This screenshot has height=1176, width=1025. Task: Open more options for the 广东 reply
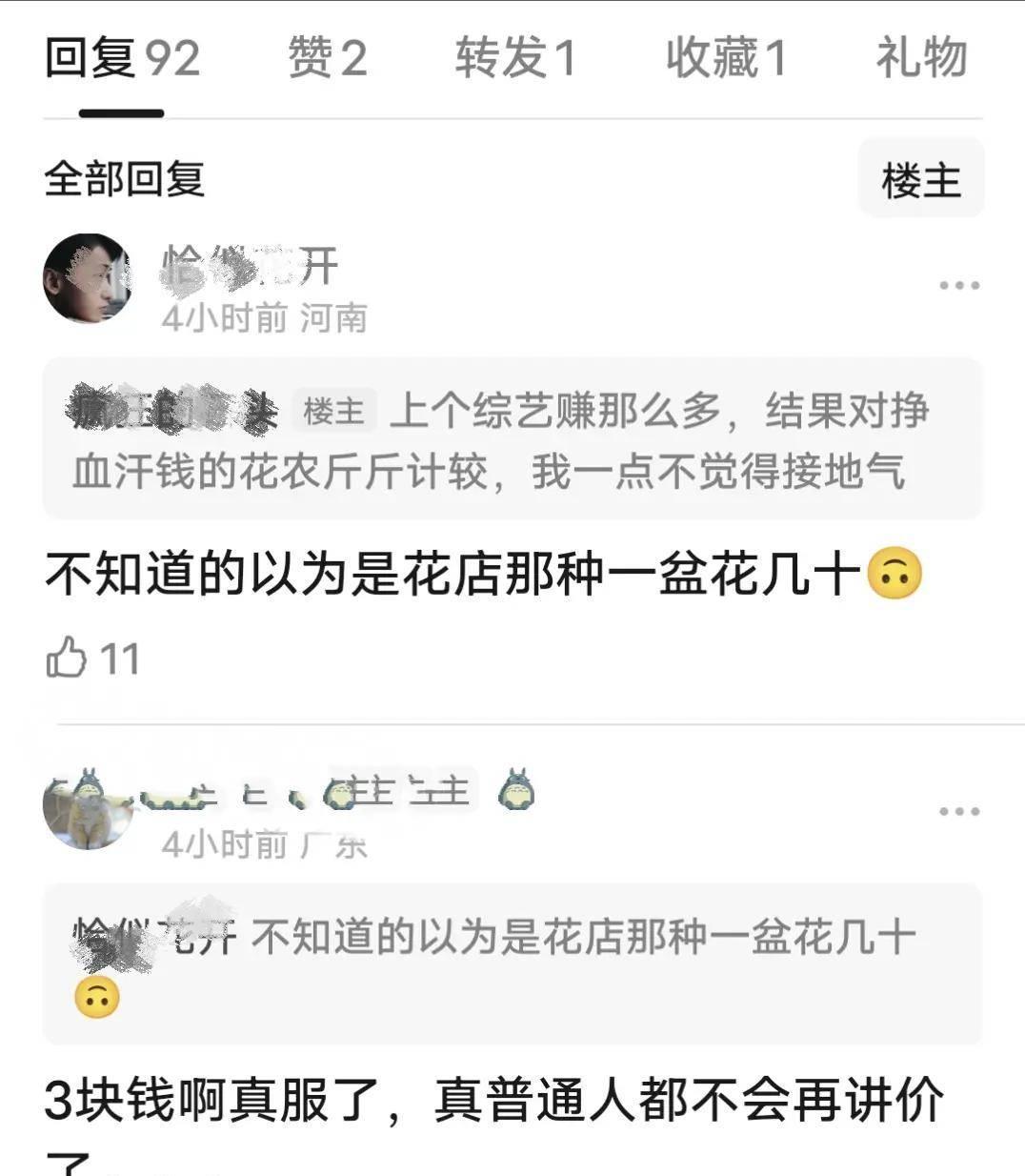[x=958, y=811]
